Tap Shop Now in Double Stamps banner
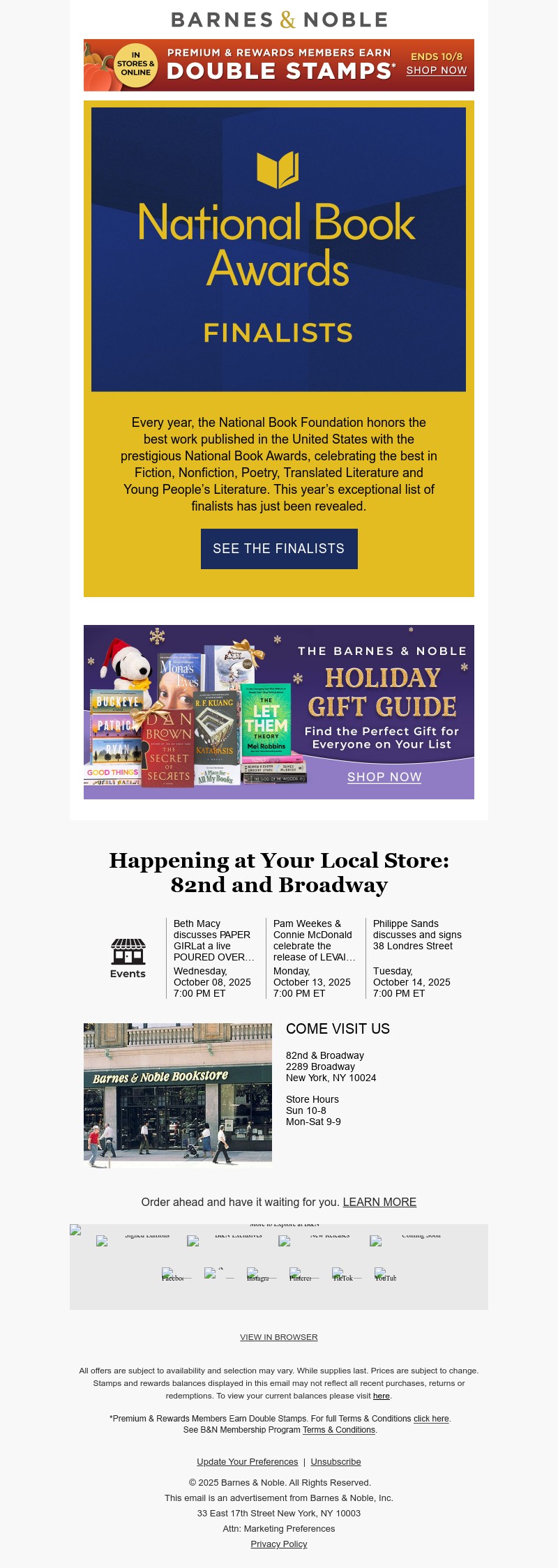558x1568 pixels. (x=436, y=70)
